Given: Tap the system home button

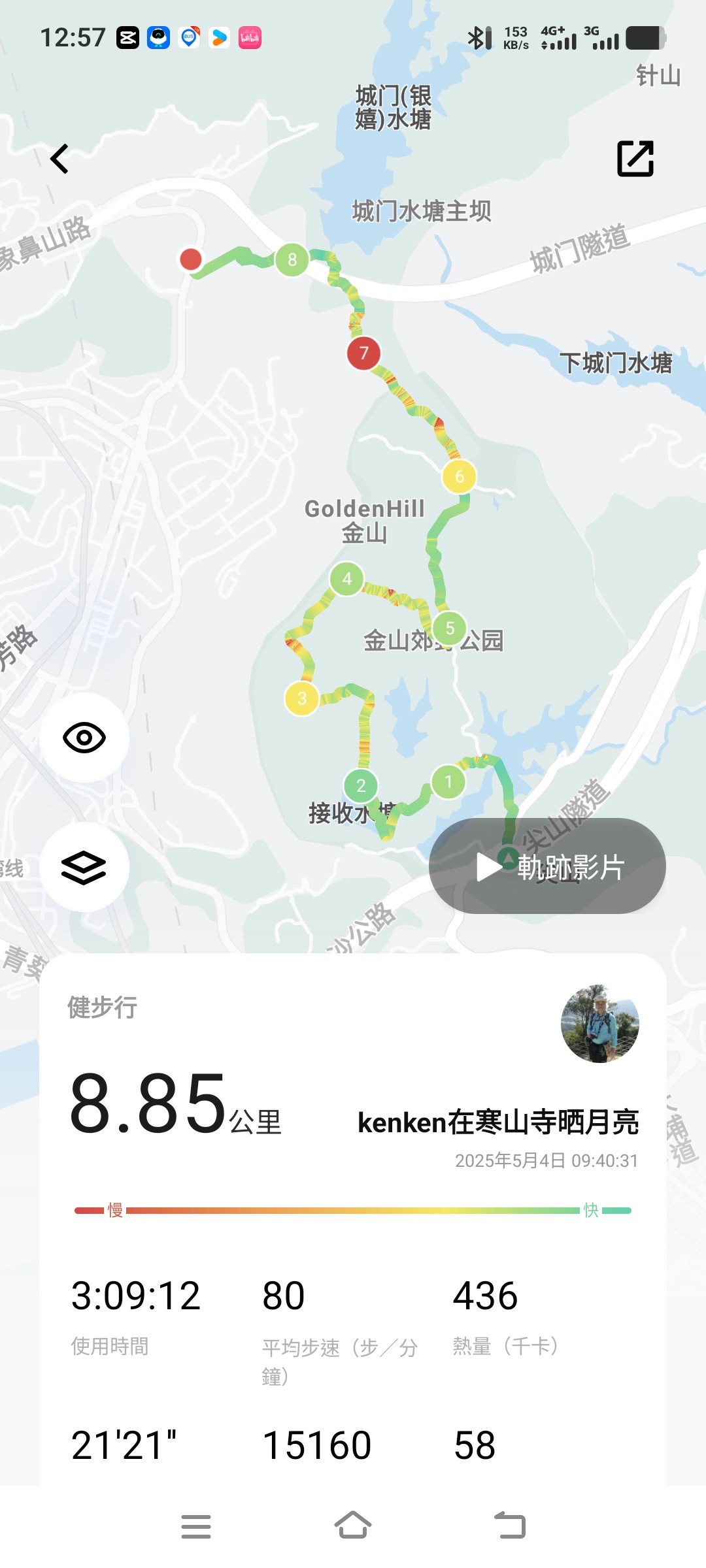Looking at the screenshot, I should click(x=353, y=1526).
